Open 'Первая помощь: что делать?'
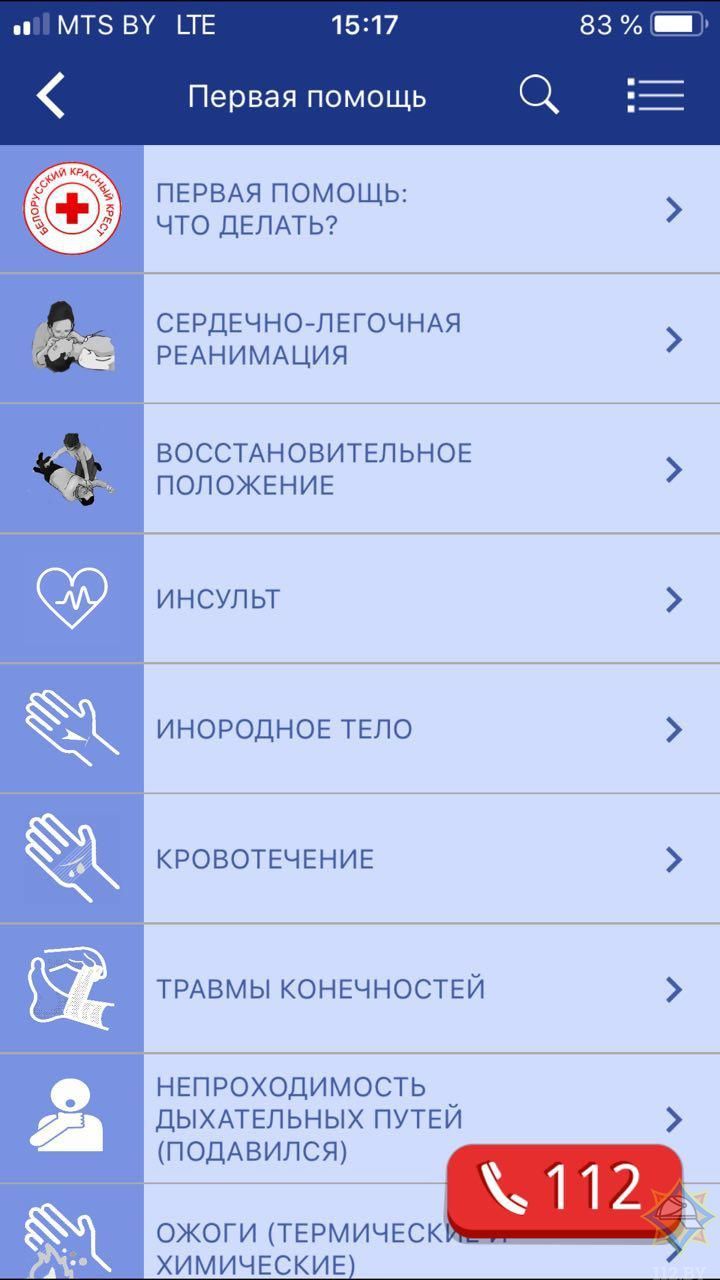 point(400,209)
